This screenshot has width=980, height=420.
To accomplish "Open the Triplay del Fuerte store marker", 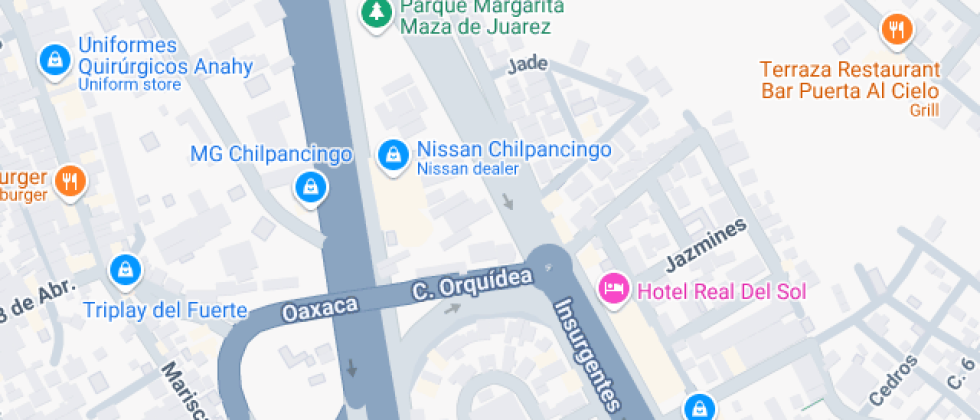I will click(x=125, y=269).
